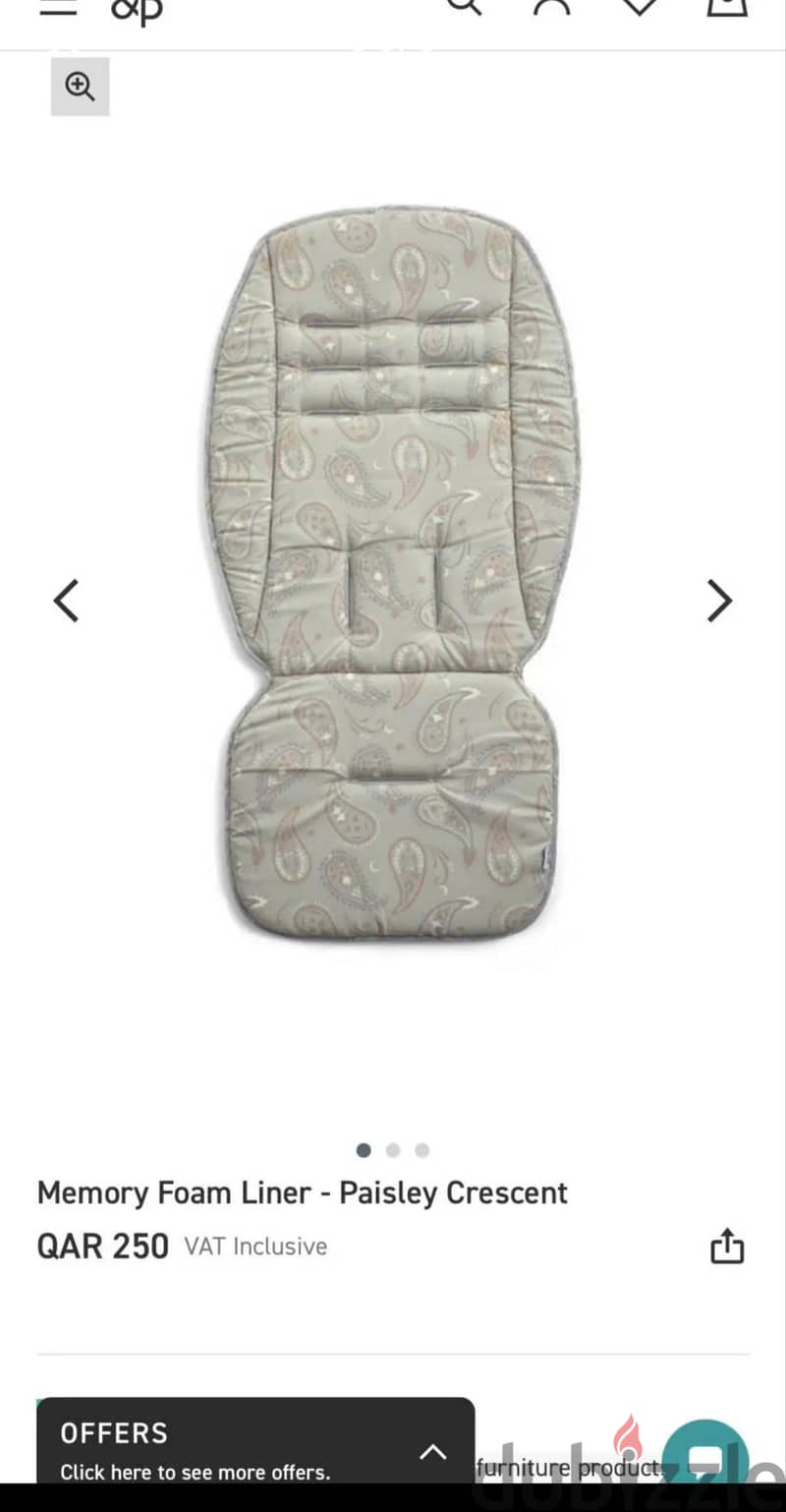Open the wishlist heart

coord(640,6)
